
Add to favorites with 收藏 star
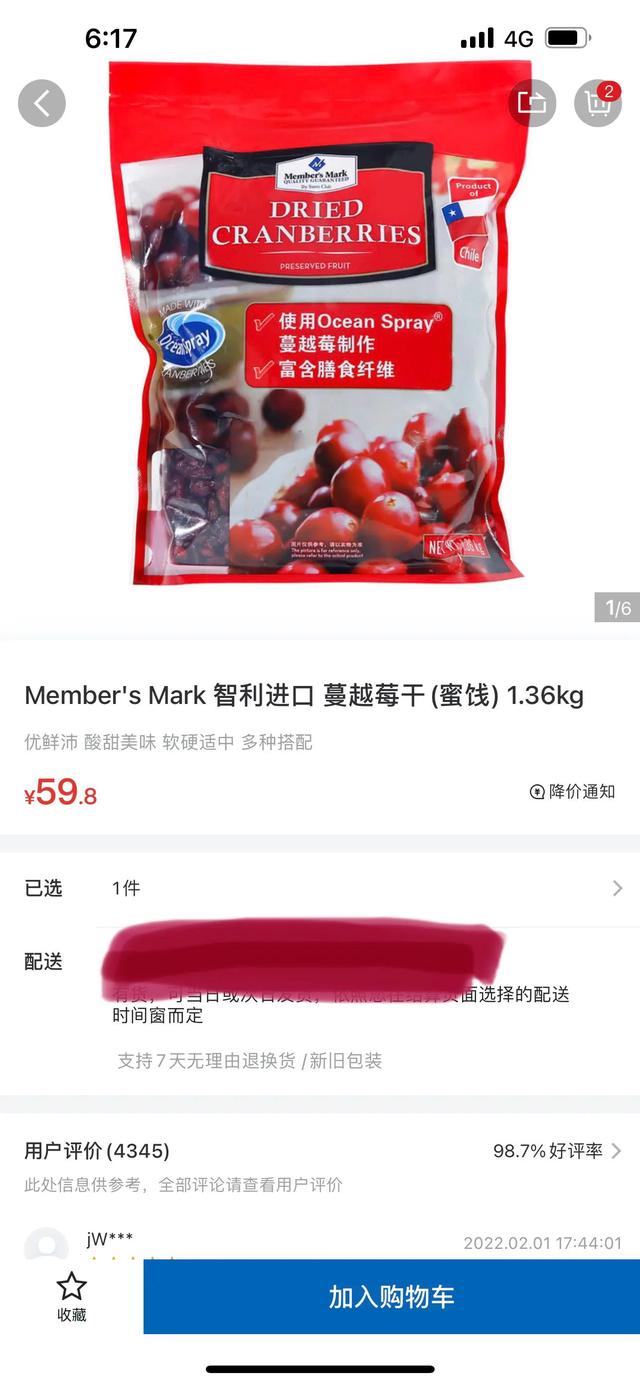[x=71, y=1296]
